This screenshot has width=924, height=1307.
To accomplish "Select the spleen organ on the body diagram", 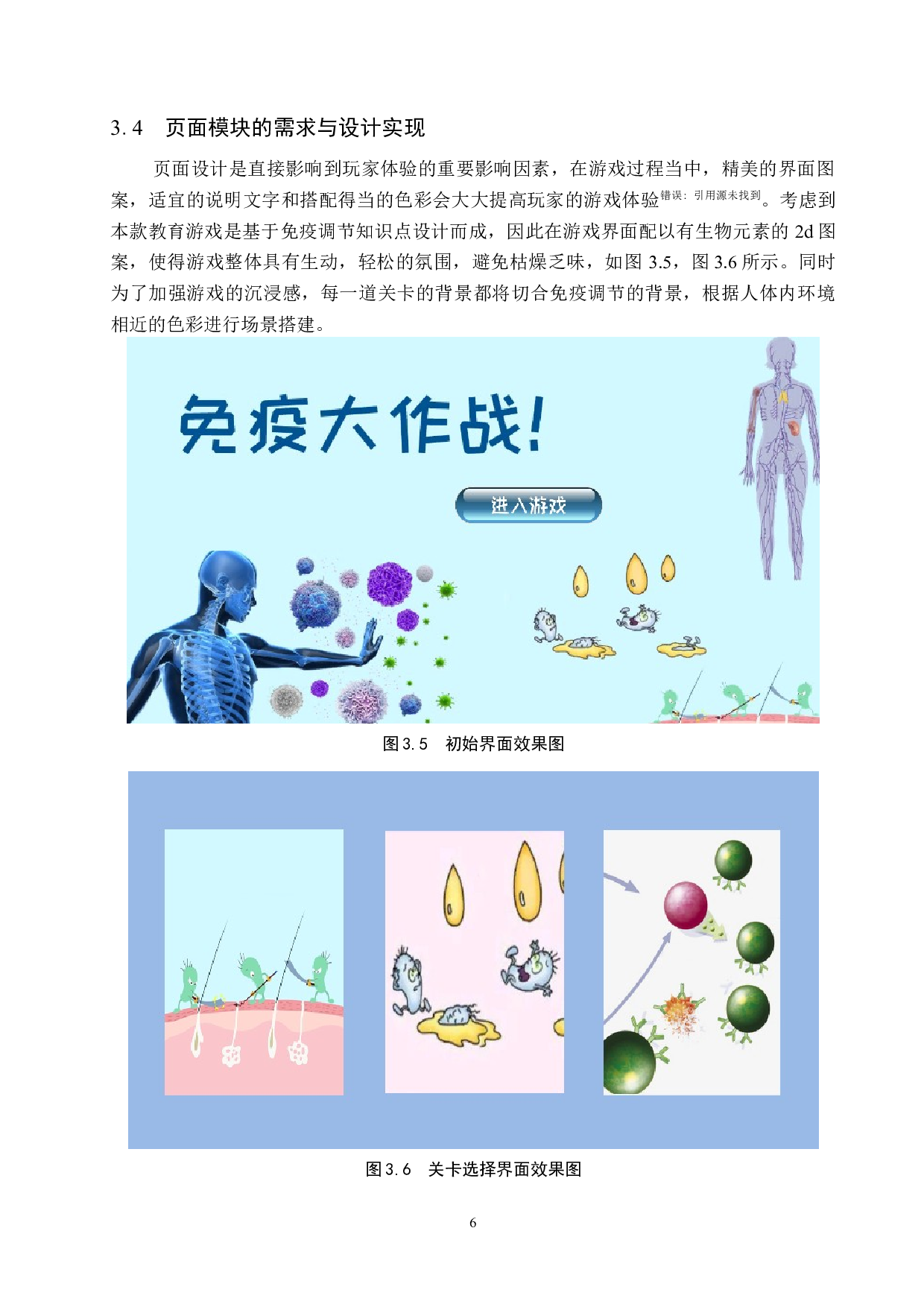I will 794,428.
